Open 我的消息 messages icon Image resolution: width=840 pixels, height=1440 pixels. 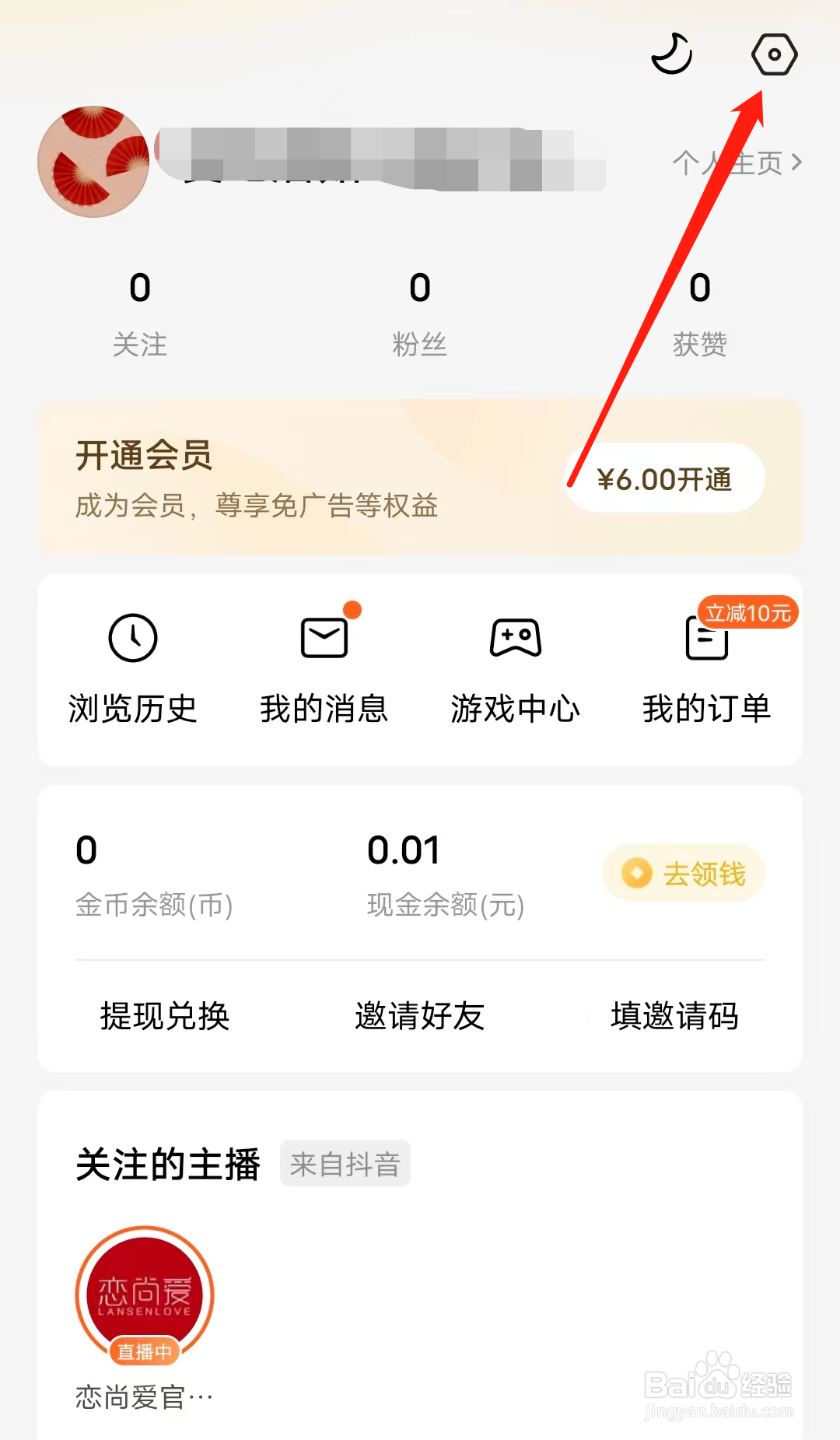point(324,638)
